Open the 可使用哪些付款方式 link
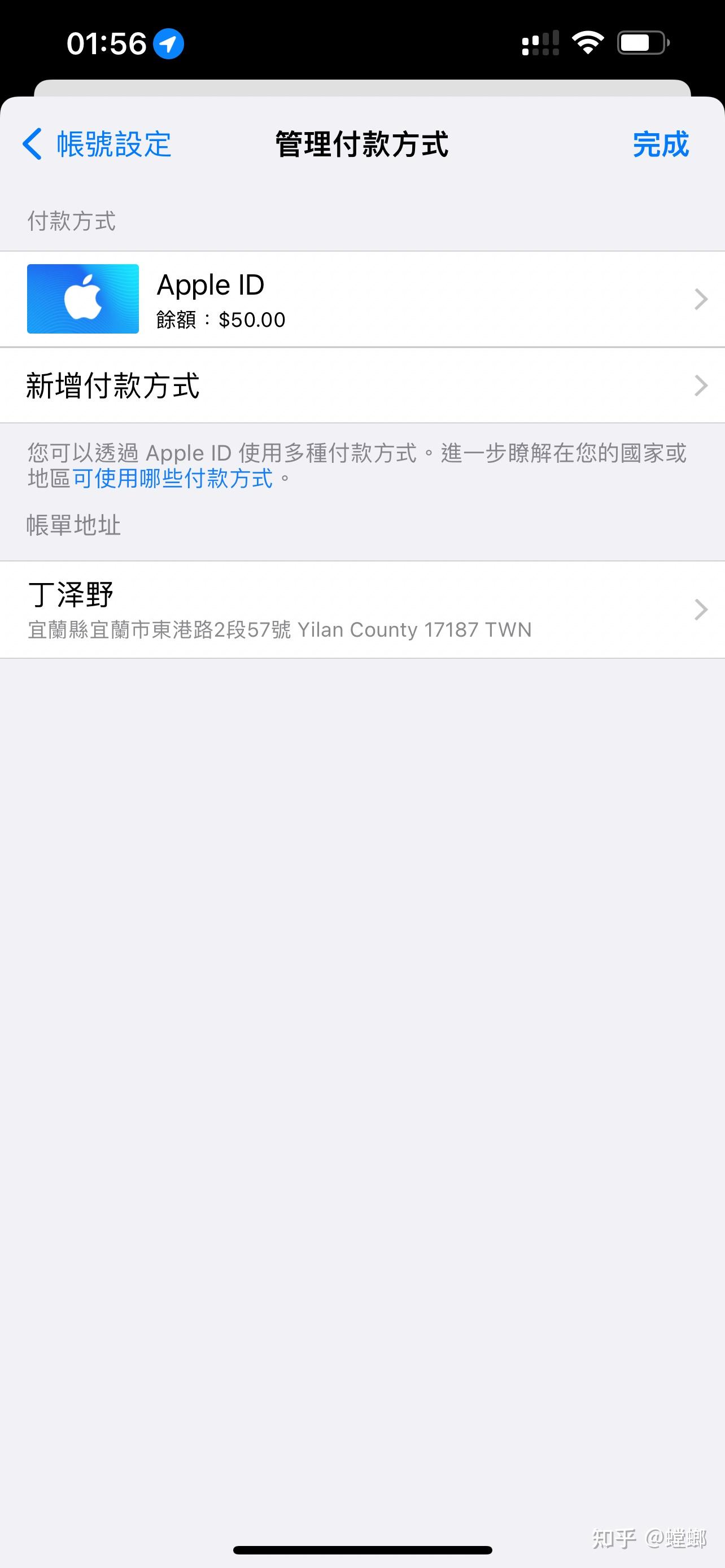 [172, 479]
